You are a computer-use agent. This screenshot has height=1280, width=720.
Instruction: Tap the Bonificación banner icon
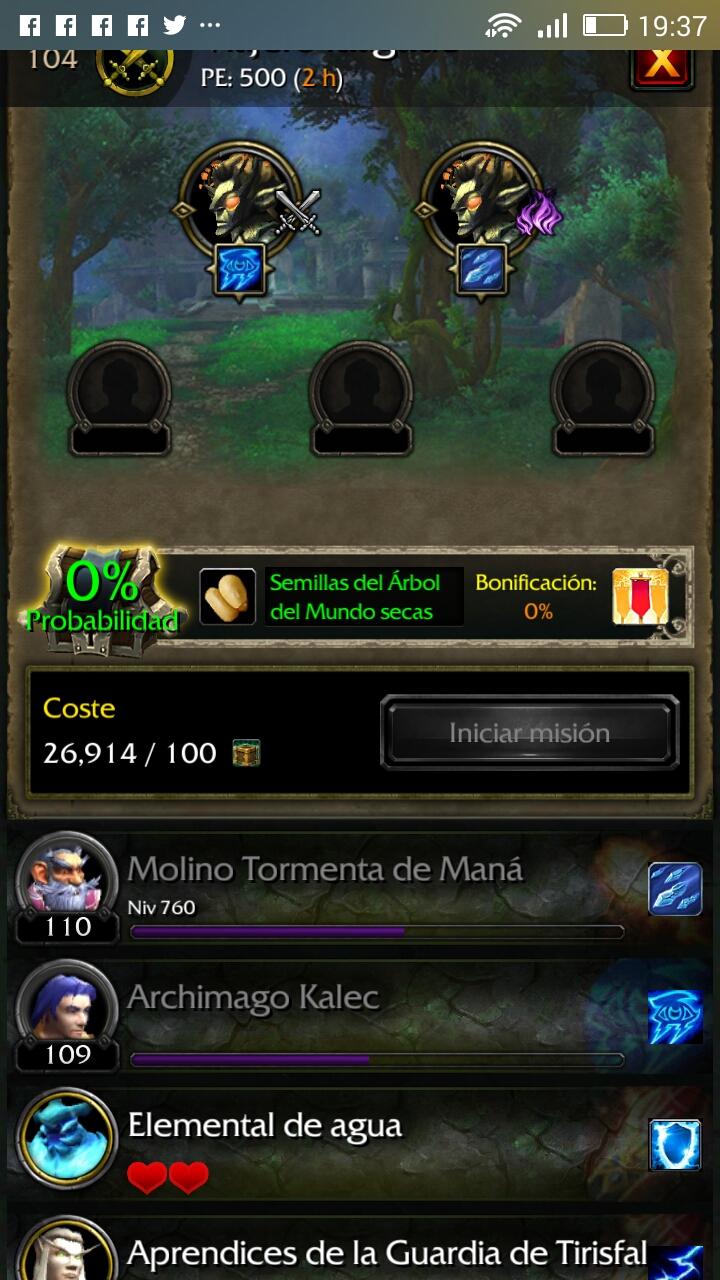click(640, 597)
